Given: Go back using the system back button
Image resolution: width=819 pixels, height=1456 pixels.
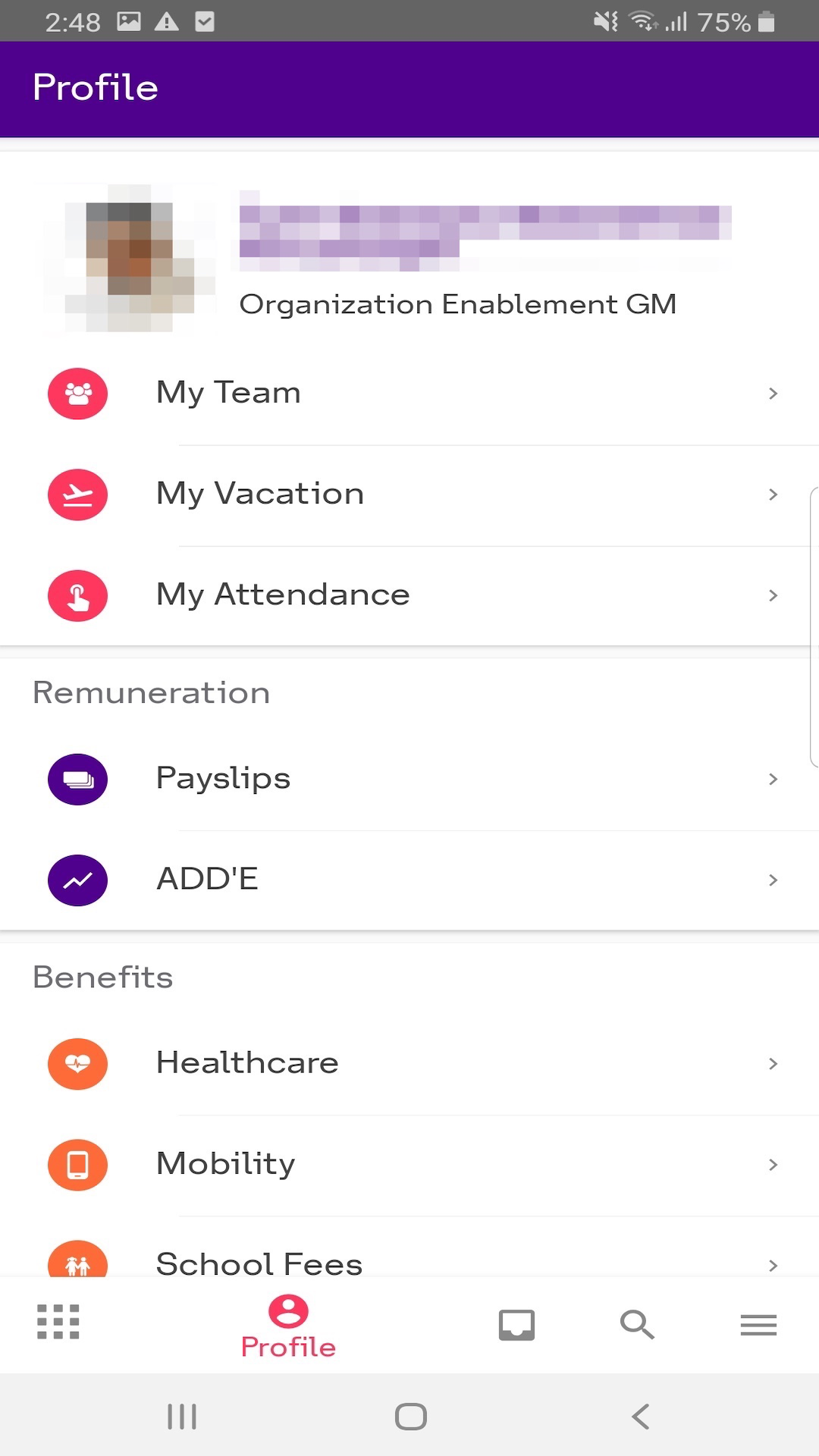Looking at the screenshot, I should point(641,1416).
